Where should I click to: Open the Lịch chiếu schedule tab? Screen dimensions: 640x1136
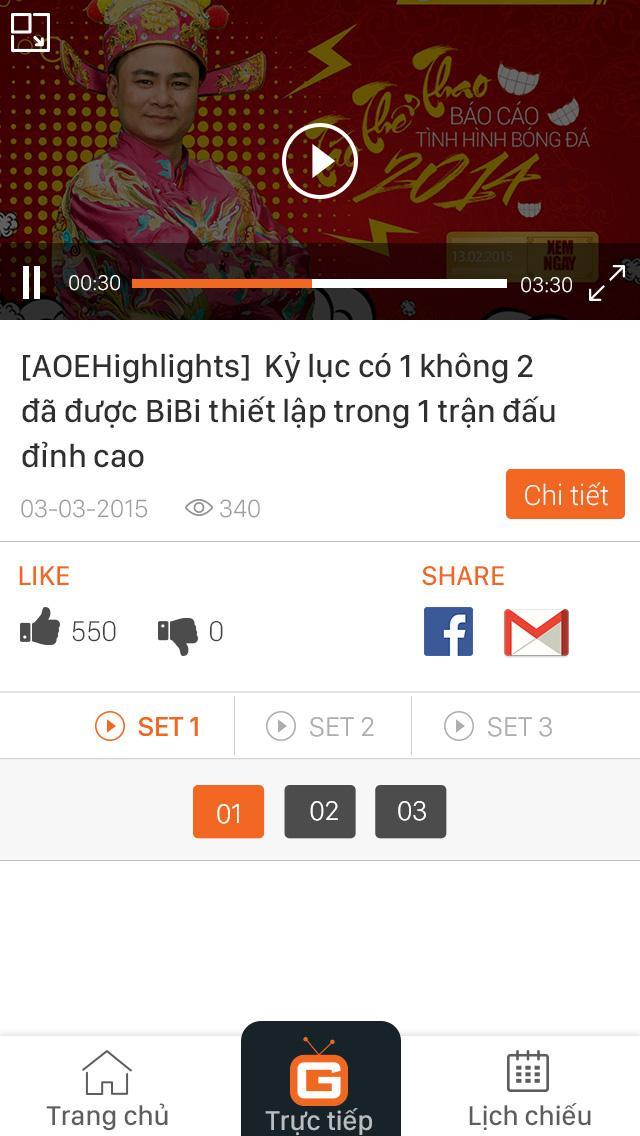pyautogui.click(x=529, y=1088)
